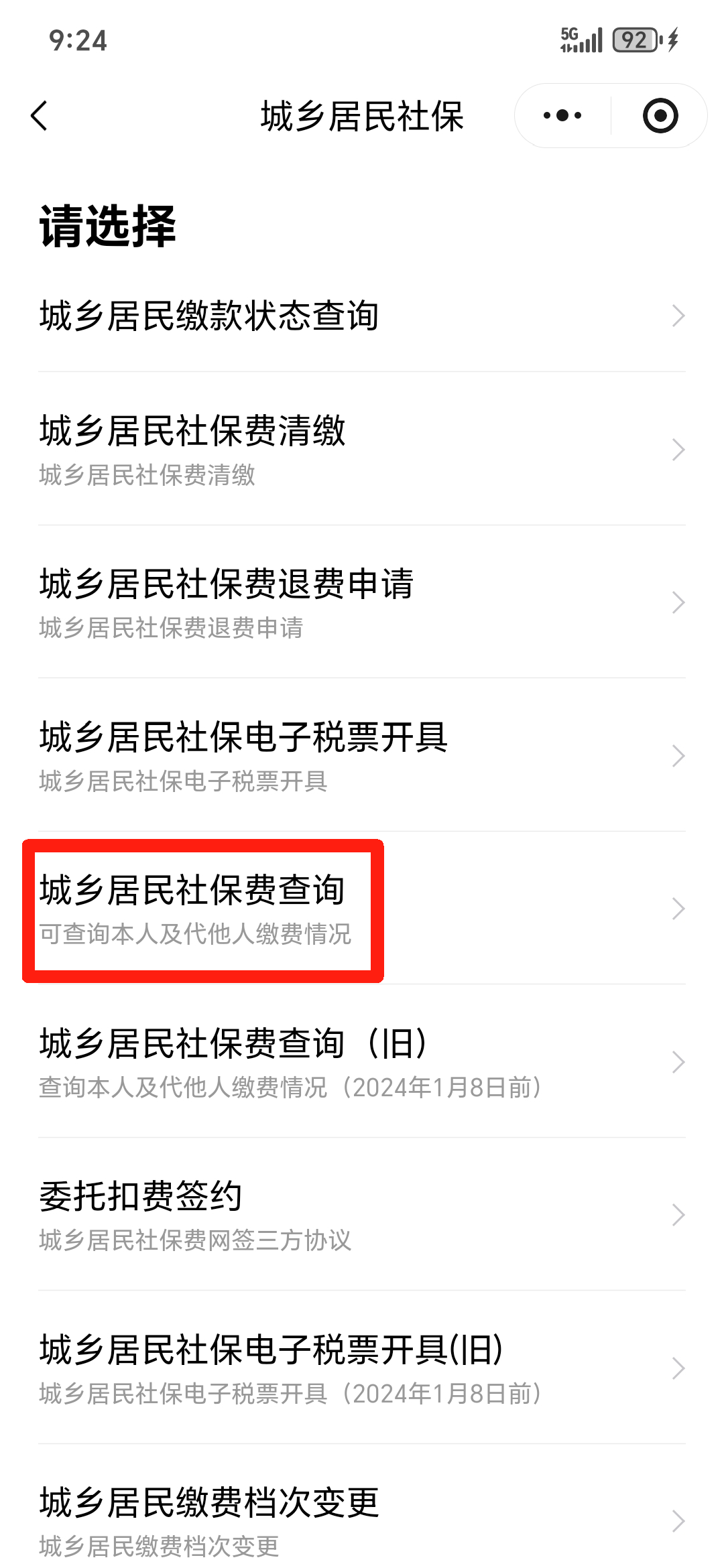The image size is (724, 1568).
Task: Open the mini program three-dot menu
Action: click(x=562, y=116)
